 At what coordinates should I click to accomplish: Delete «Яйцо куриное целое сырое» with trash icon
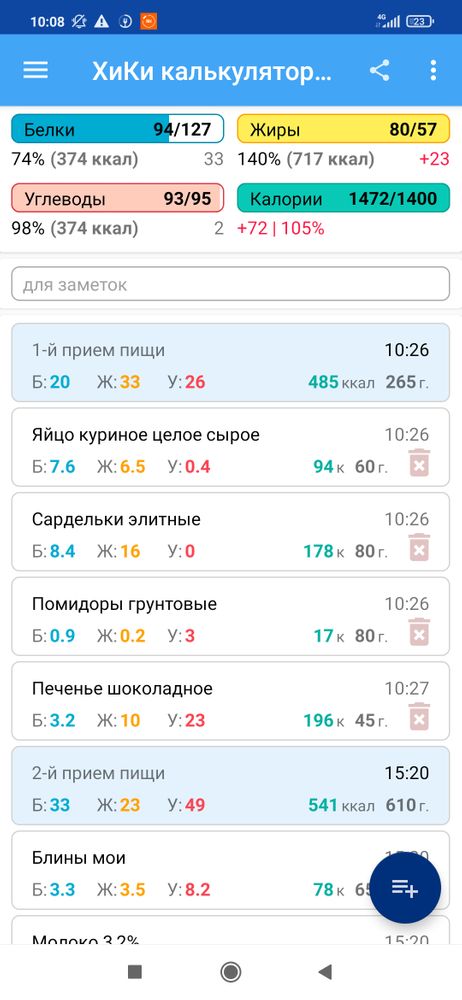(x=419, y=463)
